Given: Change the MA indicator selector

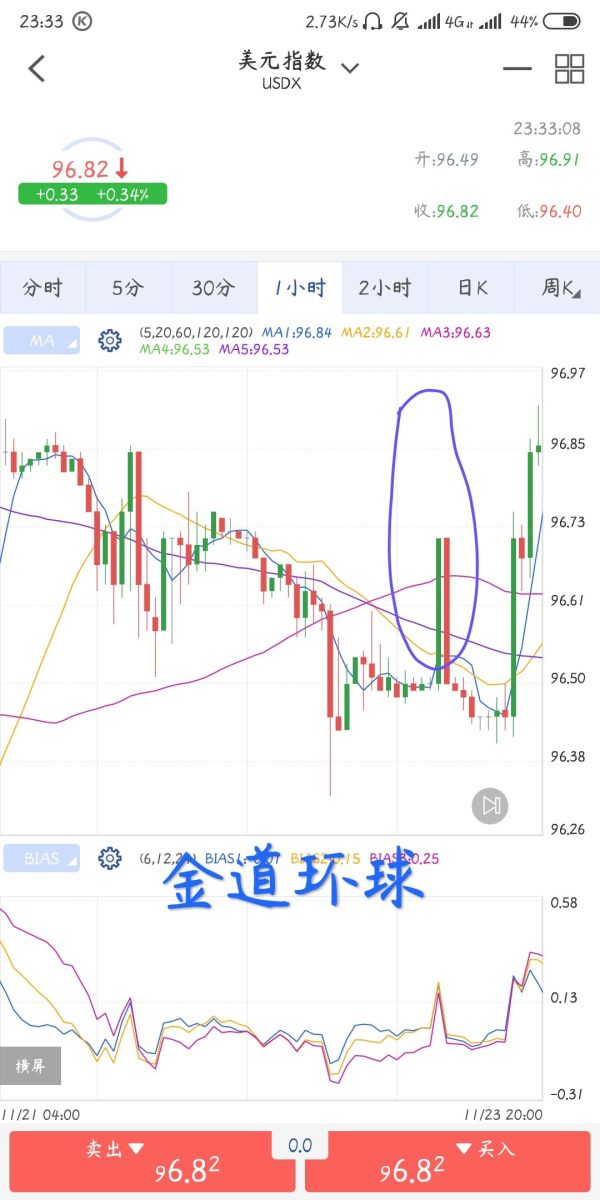Looking at the screenshot, I should click(42, 341).
